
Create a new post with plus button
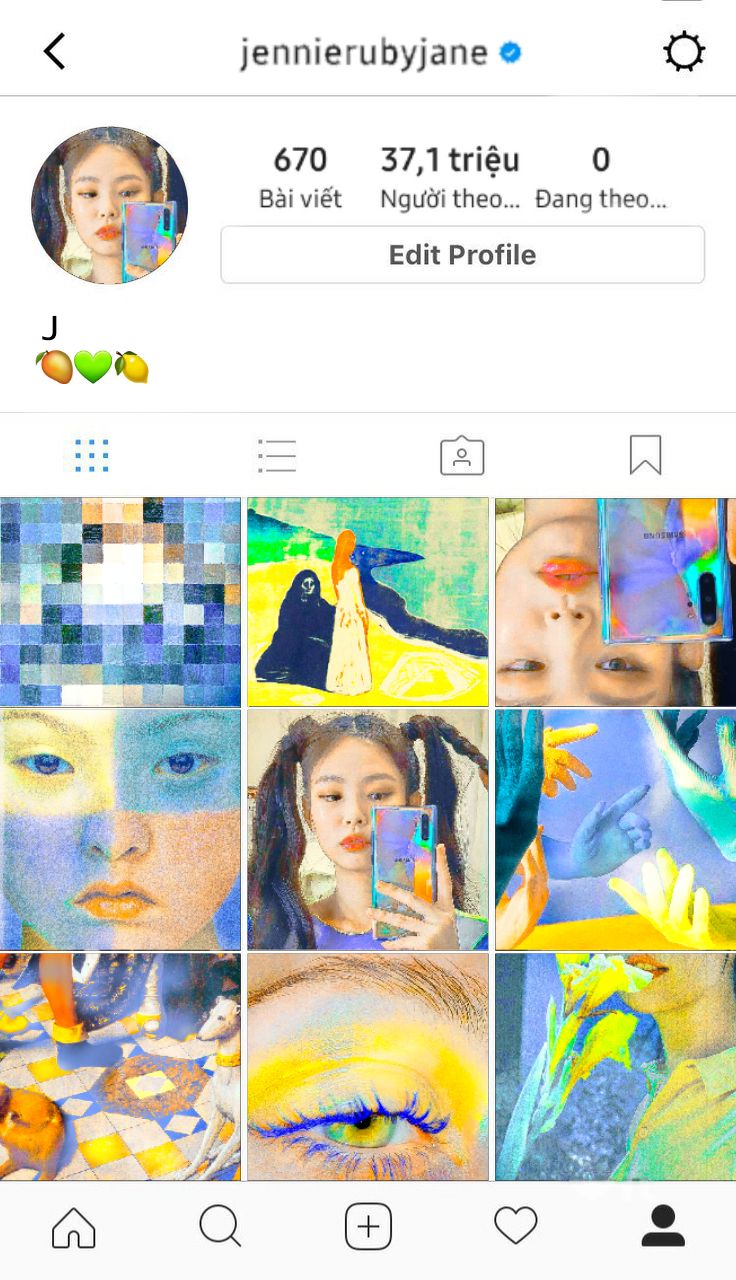368,1226
